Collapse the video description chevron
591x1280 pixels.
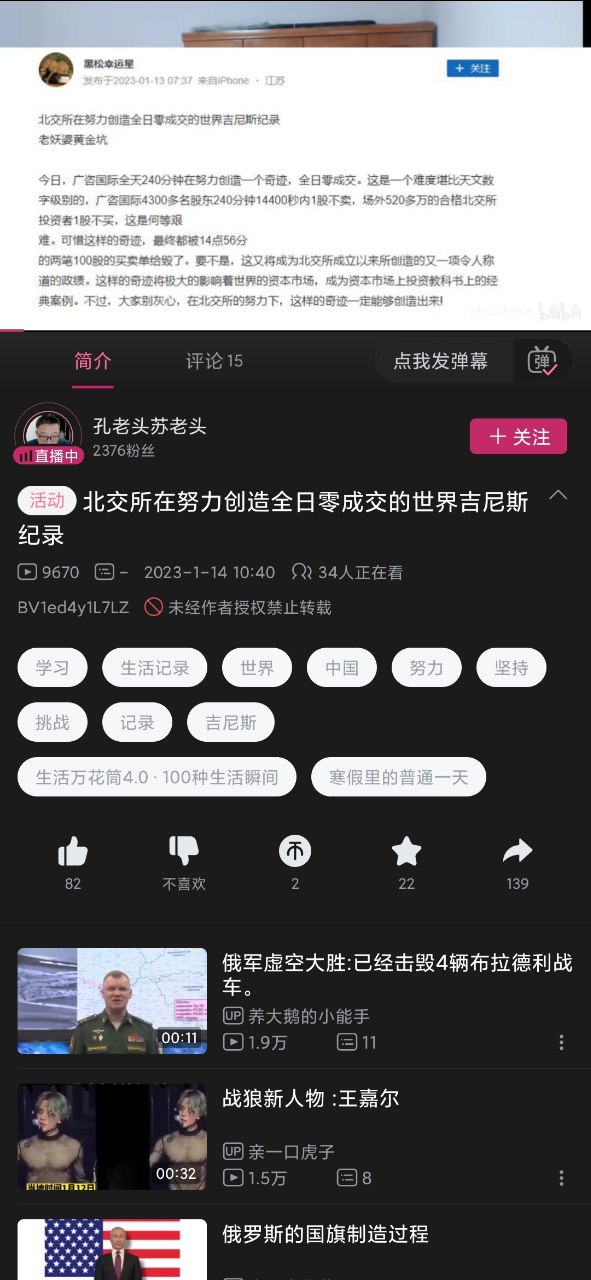pos(559,495)
